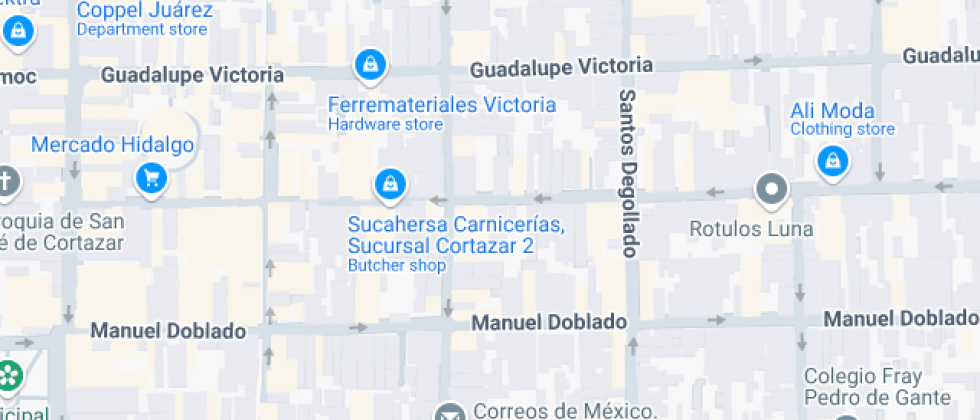This screenshot has height=420, width=980.
Task: Open the Sucahersa Carnicerías butcher shop pin
Action: pos(389,184)
